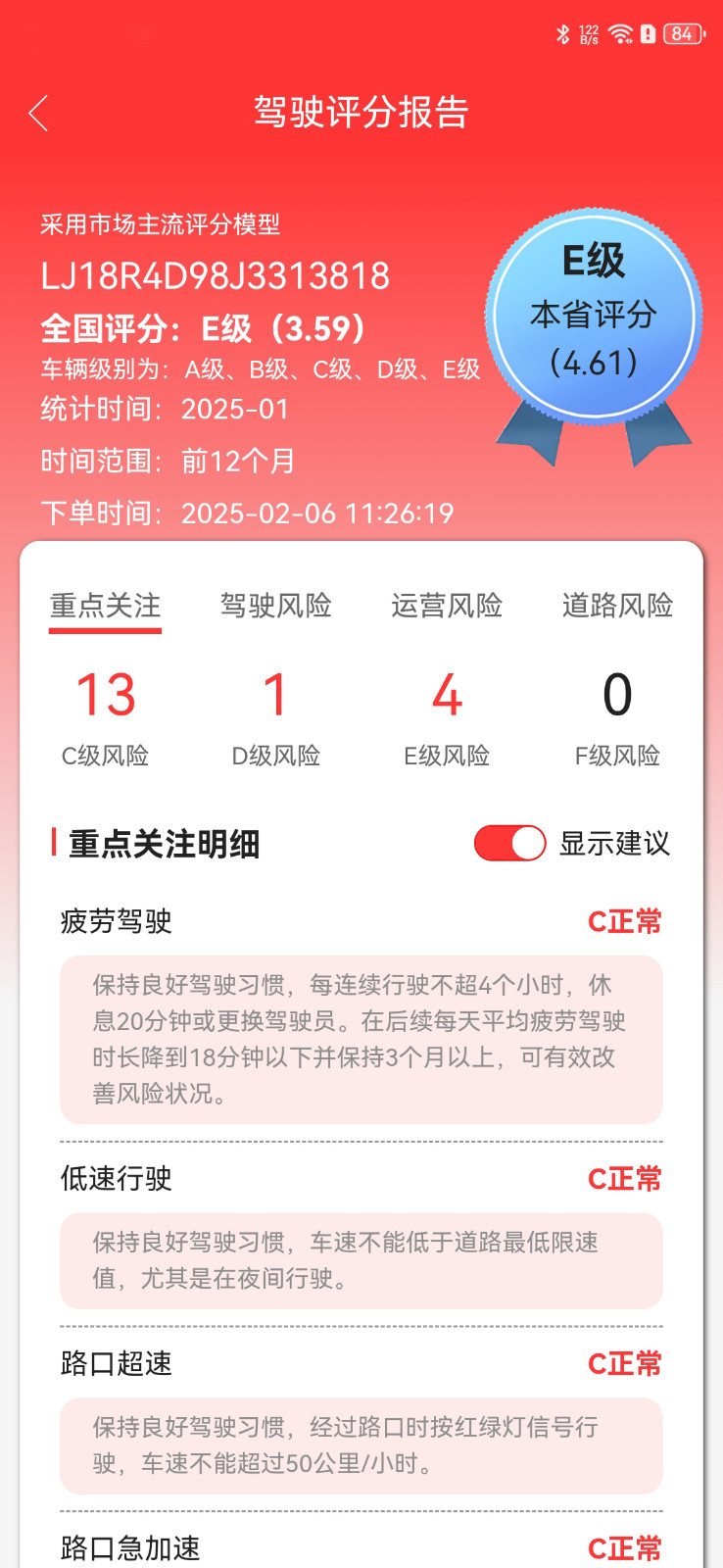View the 道路风险 tab
Image resolution: width=723 pixels, height=1568 pixels.
pyautogui.click(x=617, y=606)
